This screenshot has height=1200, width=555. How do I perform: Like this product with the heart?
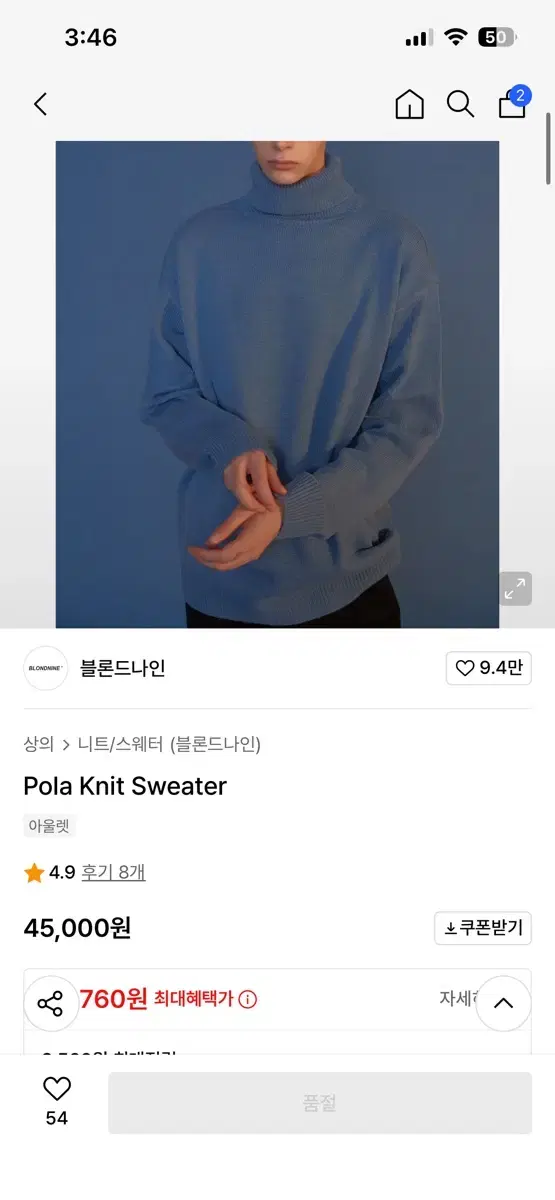tap(57, 1089)
